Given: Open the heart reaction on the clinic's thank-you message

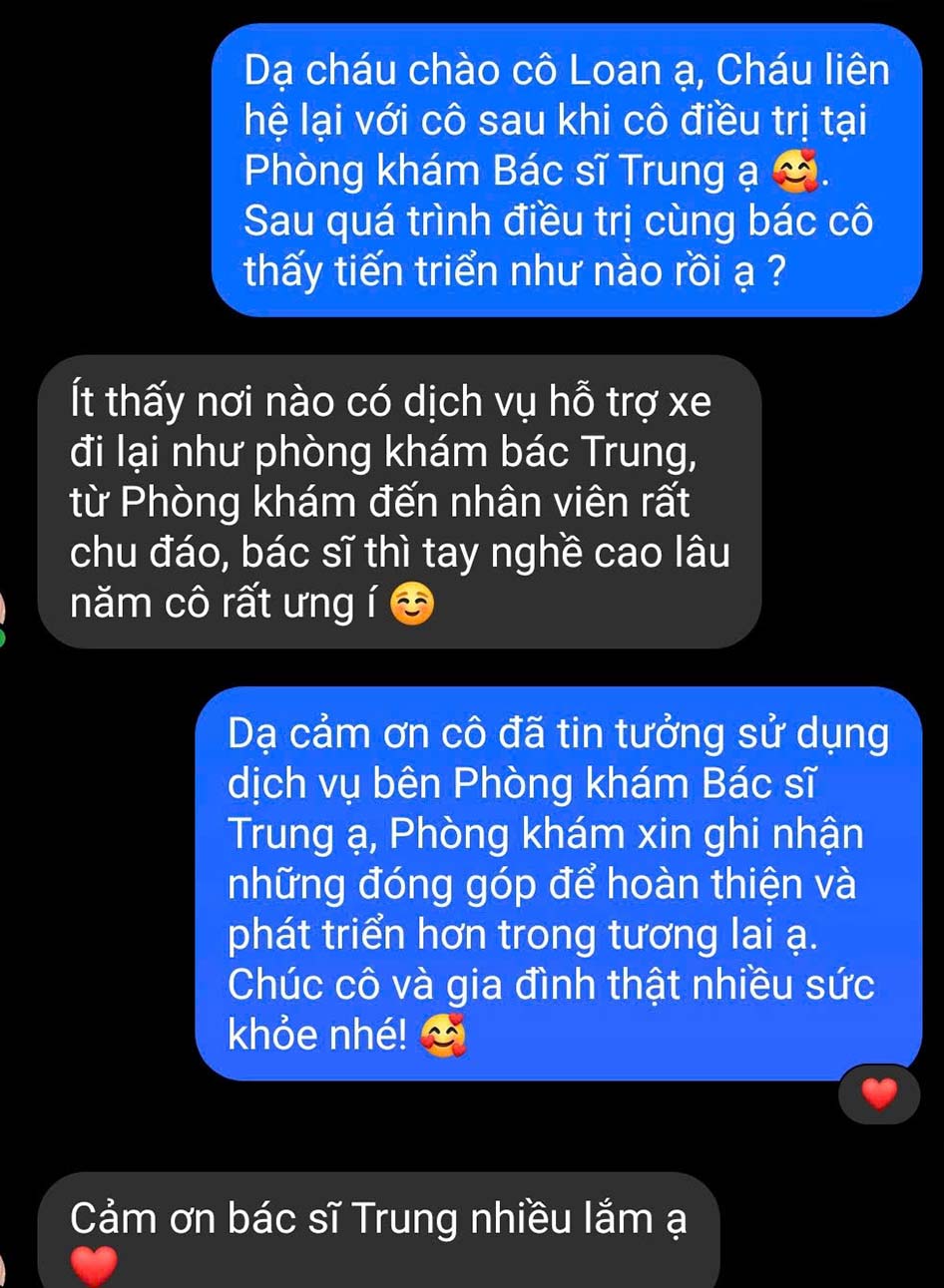Looking at the screenshot, I should (x=878, y=1094).
